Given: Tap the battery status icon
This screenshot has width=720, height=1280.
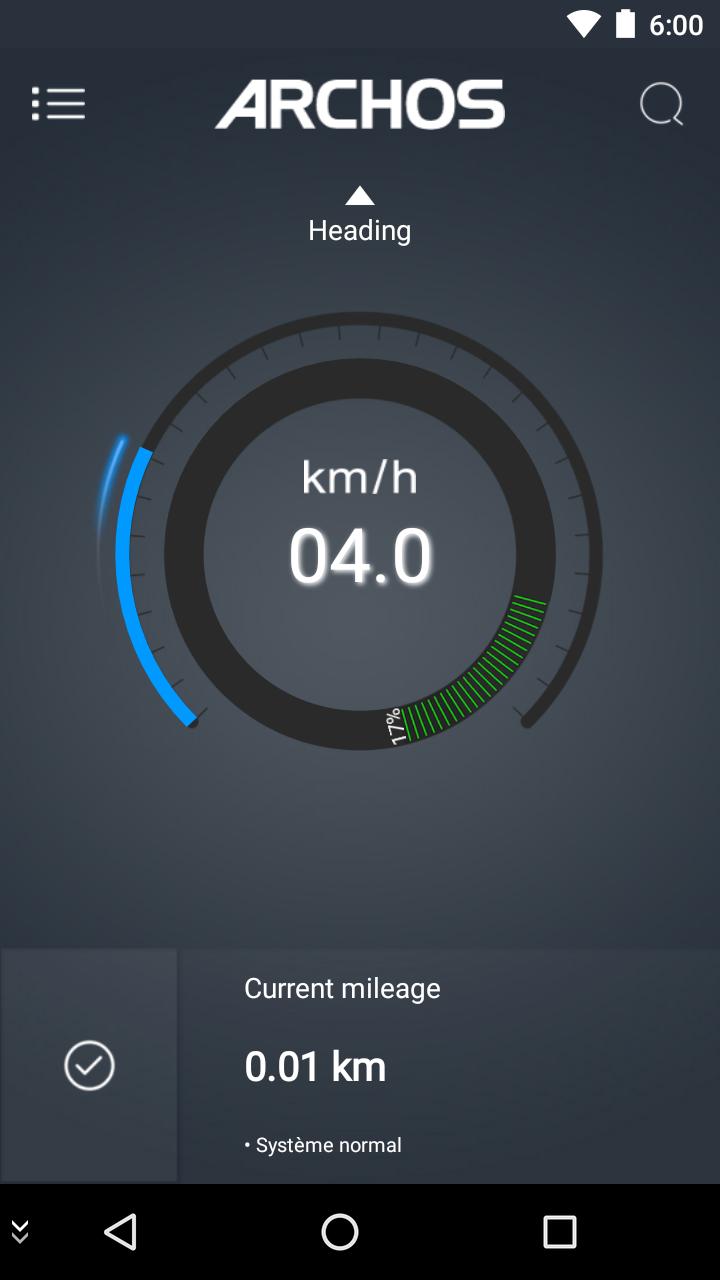Looking at the screenshot, I should [625, 22].
